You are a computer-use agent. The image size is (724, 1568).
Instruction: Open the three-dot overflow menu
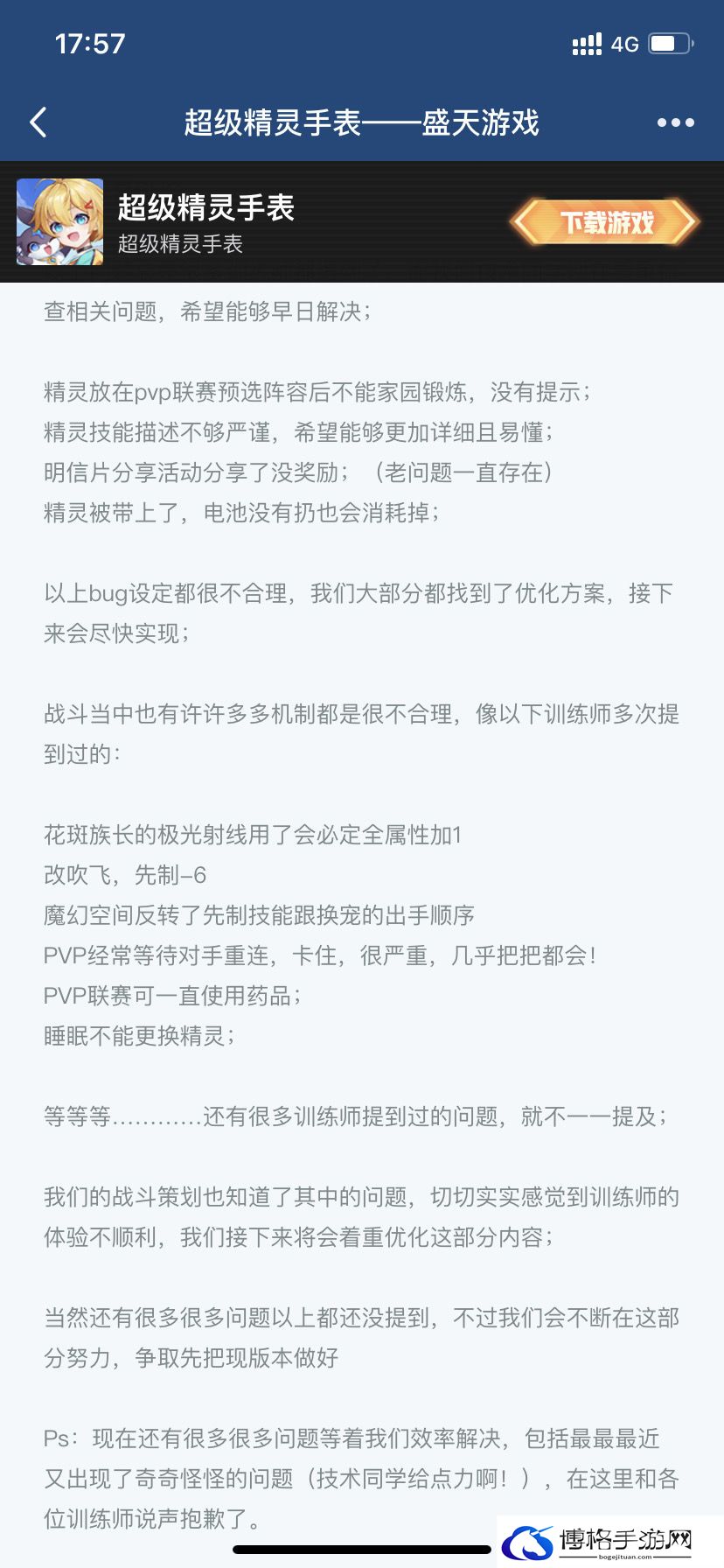675,122
